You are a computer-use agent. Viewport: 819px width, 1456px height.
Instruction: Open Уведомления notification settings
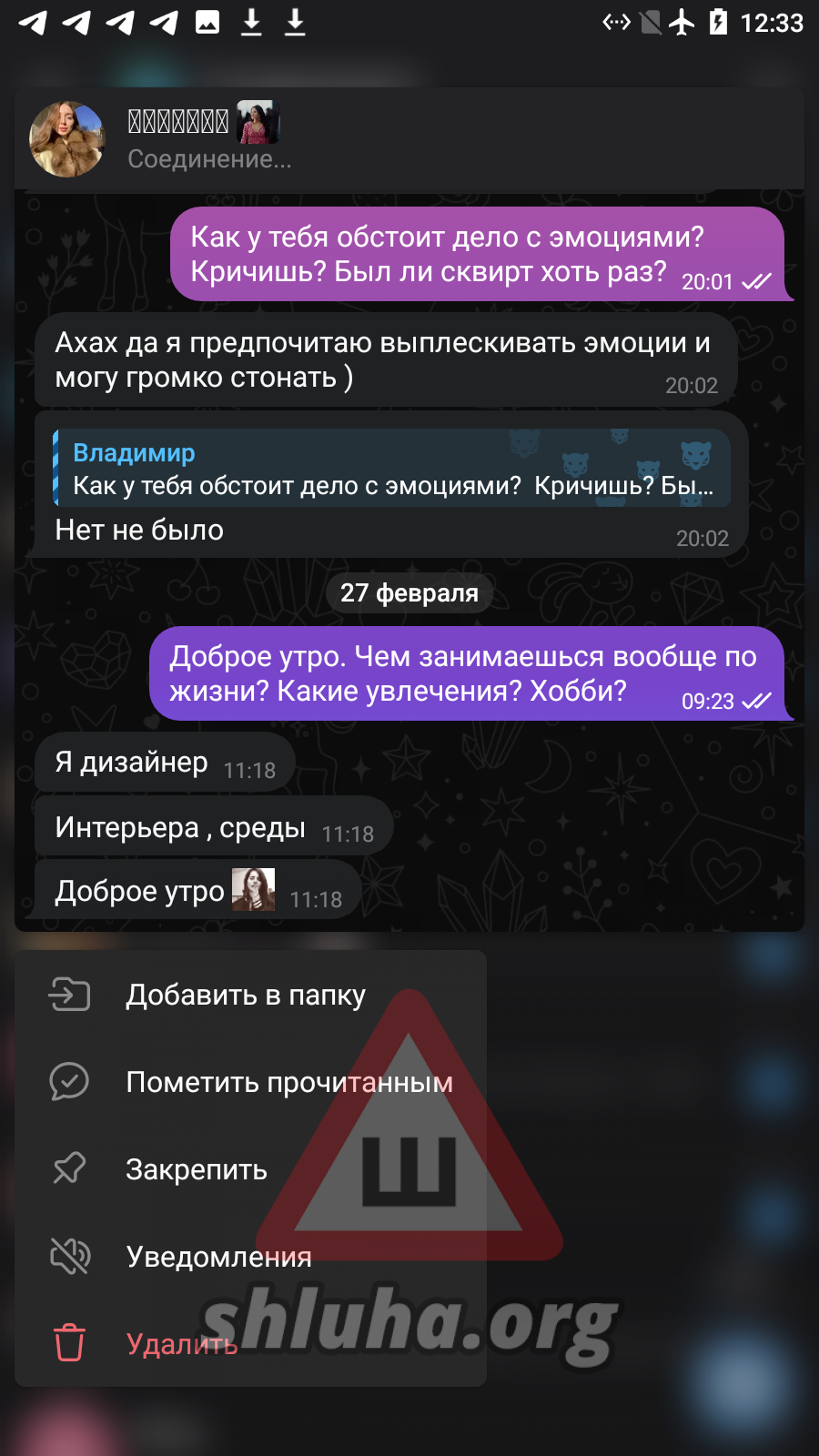point(218,1257)
